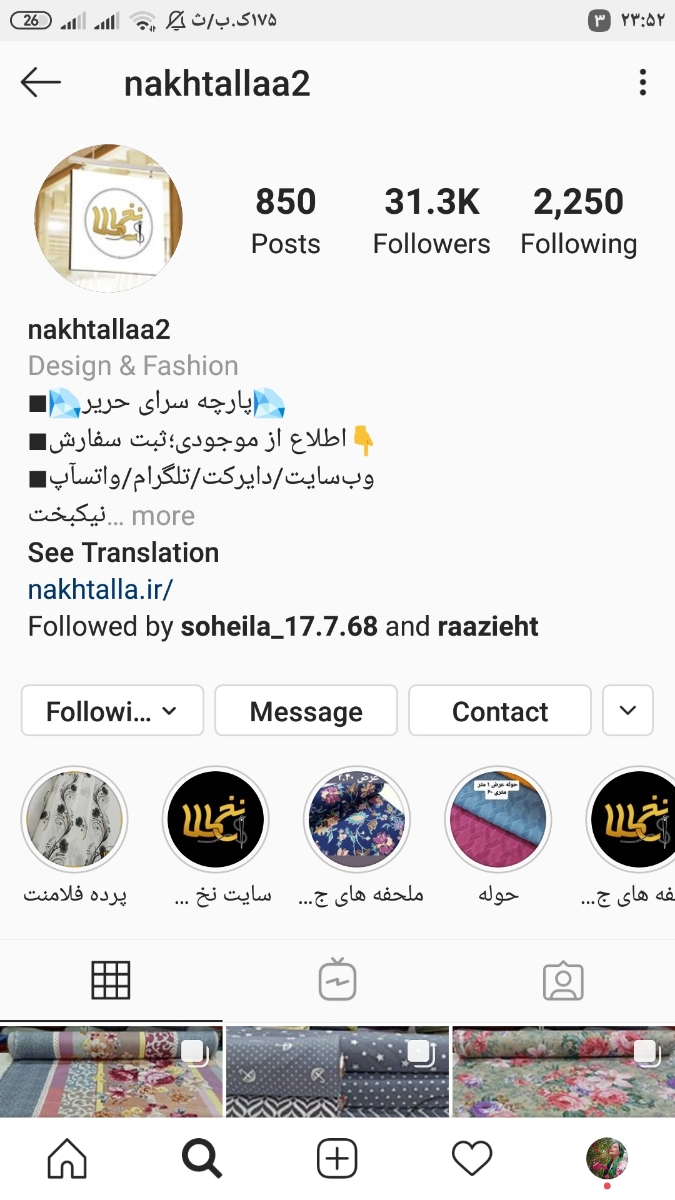Screen dimensions: 675x1200
Task: Open the activity heart tab
Action: pos(472,1159)
